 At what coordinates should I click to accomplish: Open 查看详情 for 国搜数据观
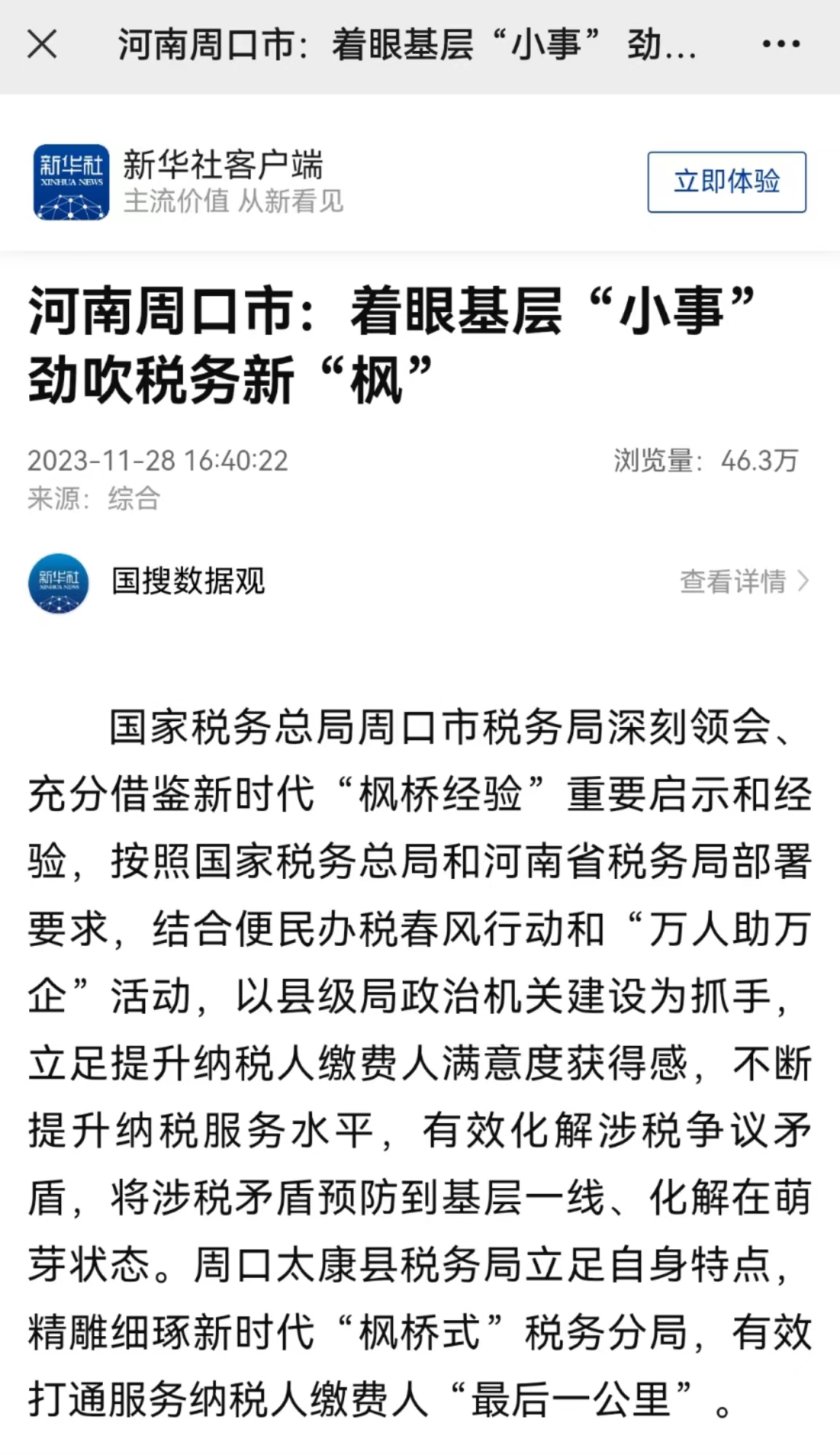pos(744,582)
